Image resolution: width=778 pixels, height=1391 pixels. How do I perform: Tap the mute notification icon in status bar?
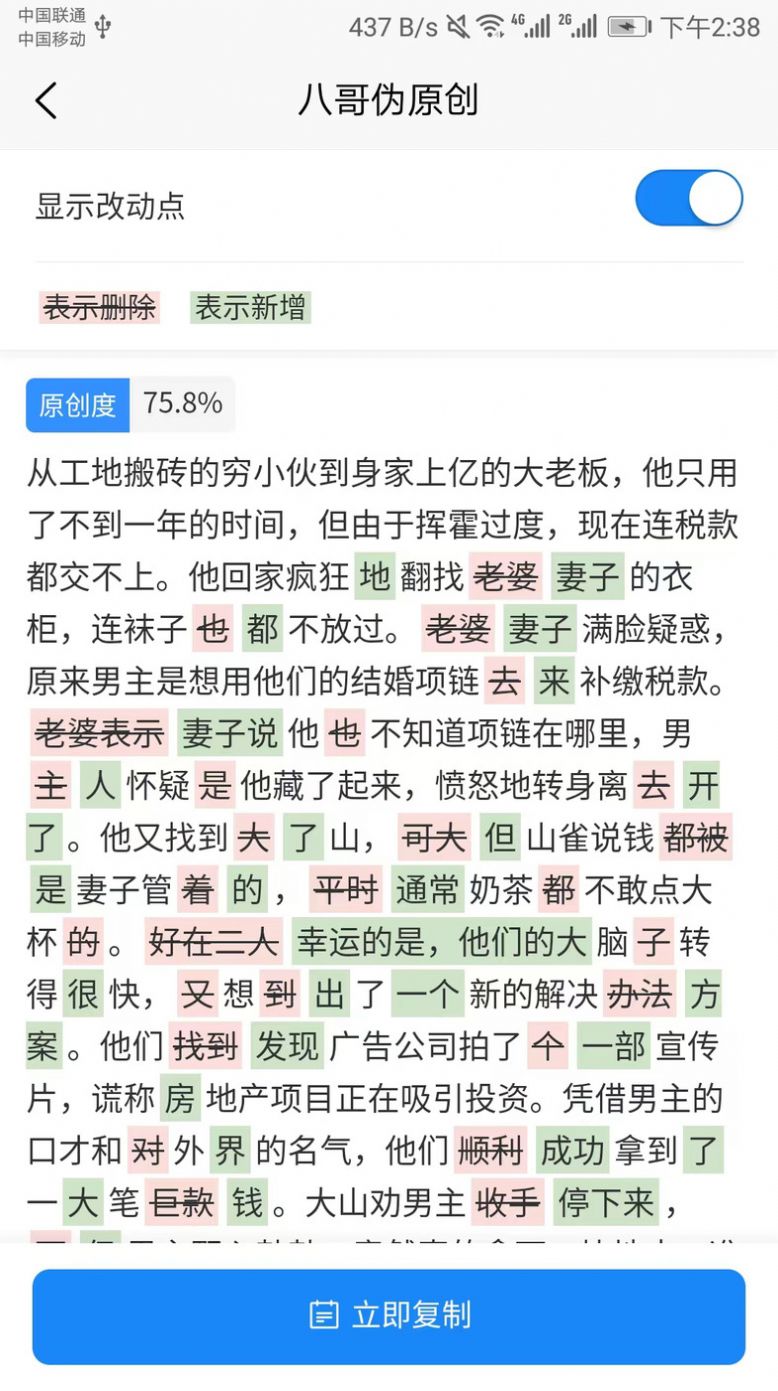(x=455, y=27)
